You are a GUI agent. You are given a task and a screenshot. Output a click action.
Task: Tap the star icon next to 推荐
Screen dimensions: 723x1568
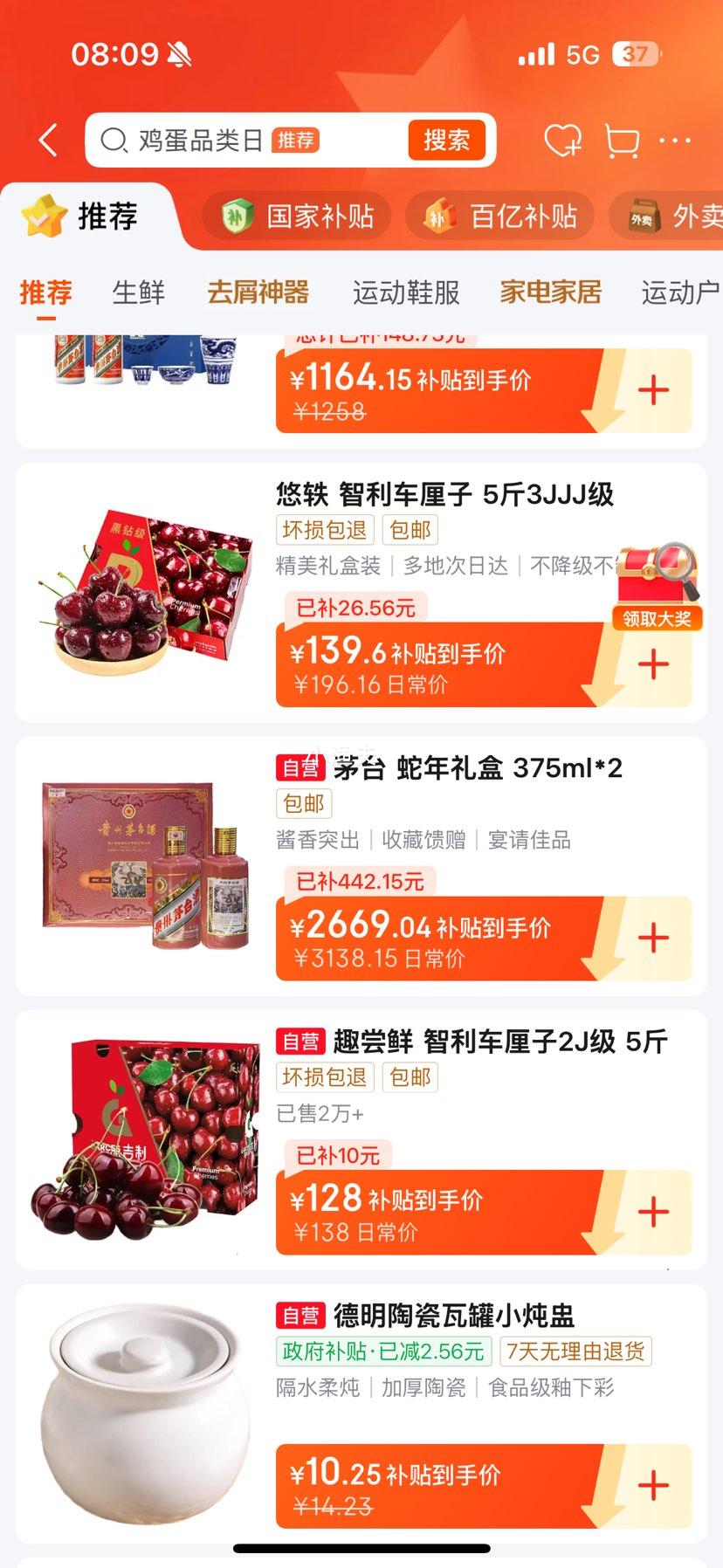[42, 217]
